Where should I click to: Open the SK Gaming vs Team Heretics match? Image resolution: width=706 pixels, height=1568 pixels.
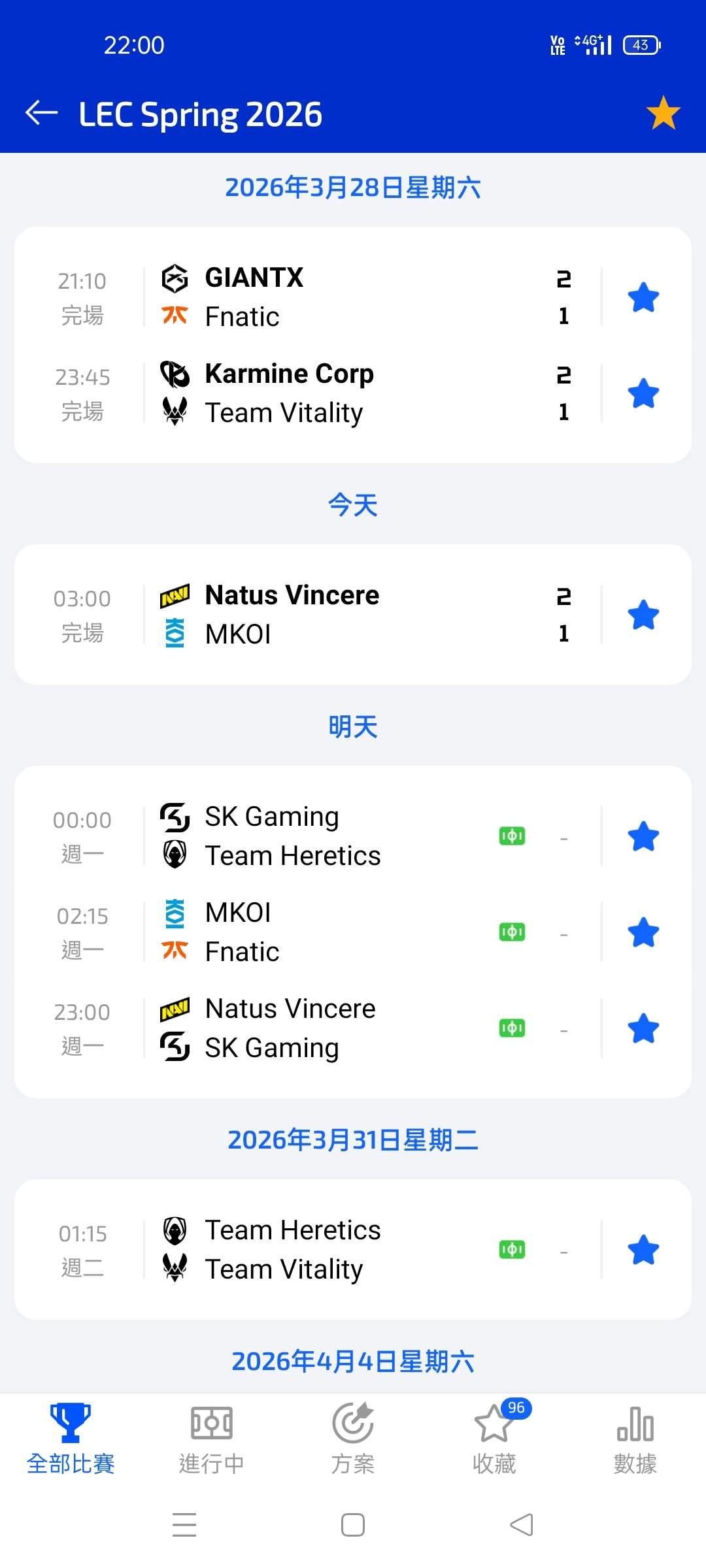tap(307, 836)
